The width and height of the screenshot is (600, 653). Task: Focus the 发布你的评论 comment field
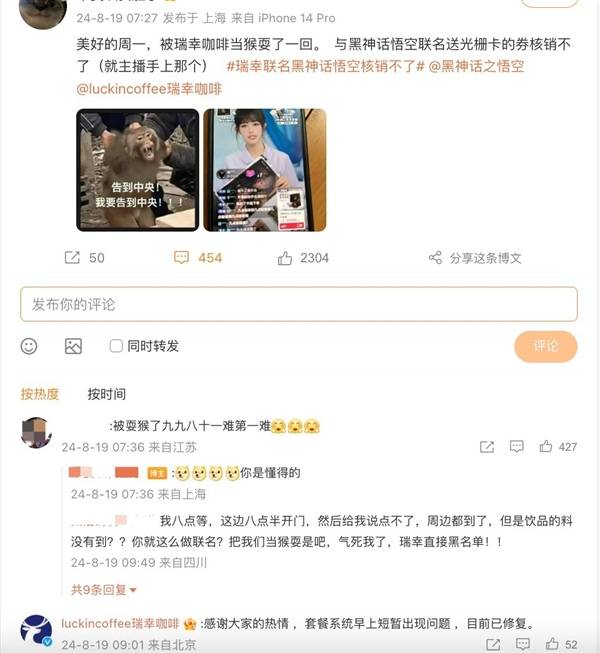coord(298,304)
